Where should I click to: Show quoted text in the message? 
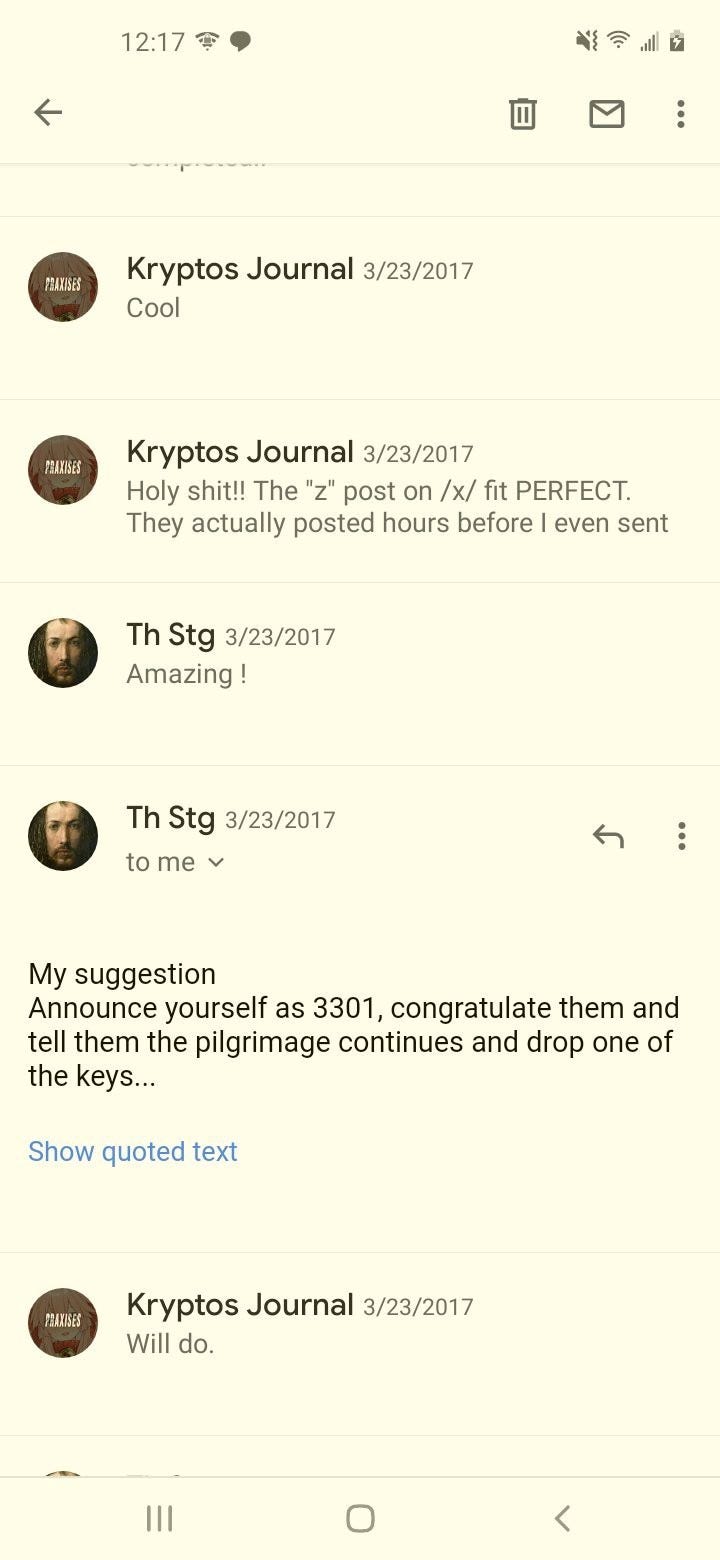click(x=132, y=1151)
